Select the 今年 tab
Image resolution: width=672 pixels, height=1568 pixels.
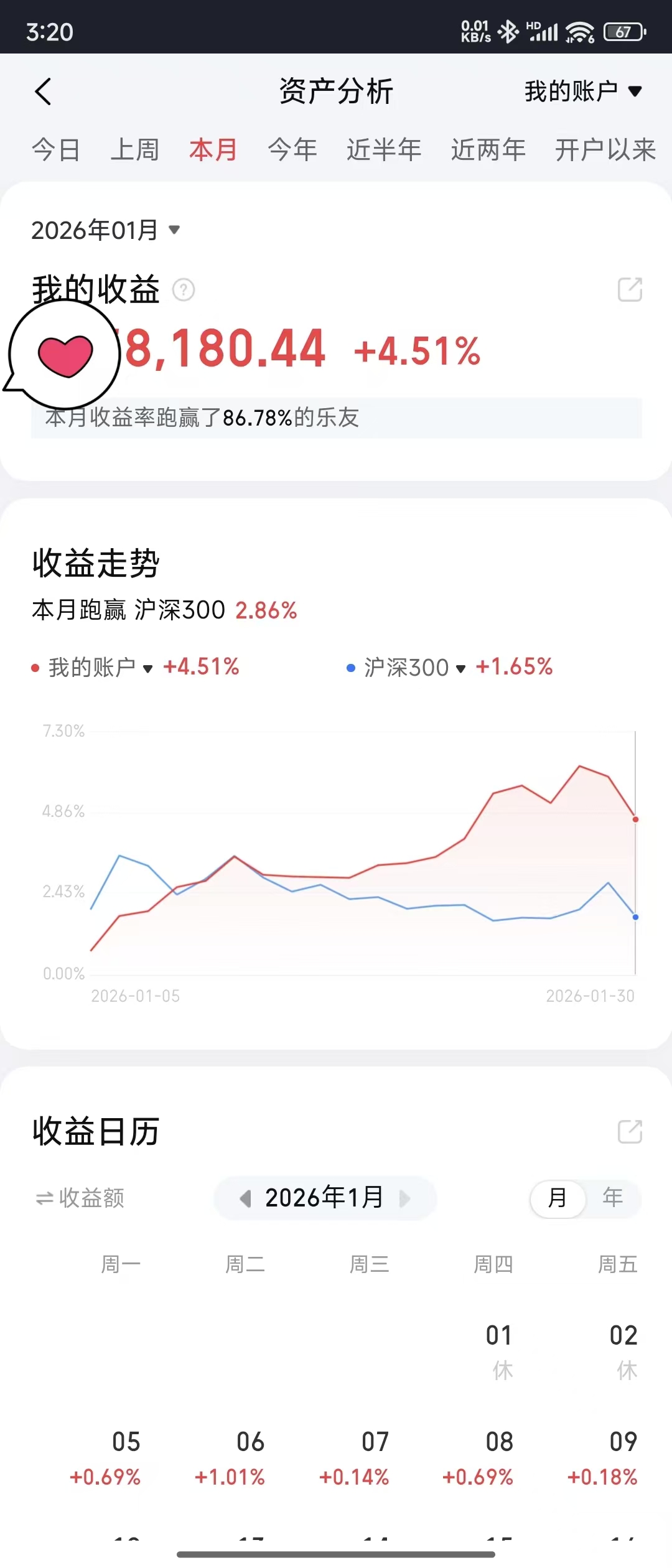coord(292,150)
